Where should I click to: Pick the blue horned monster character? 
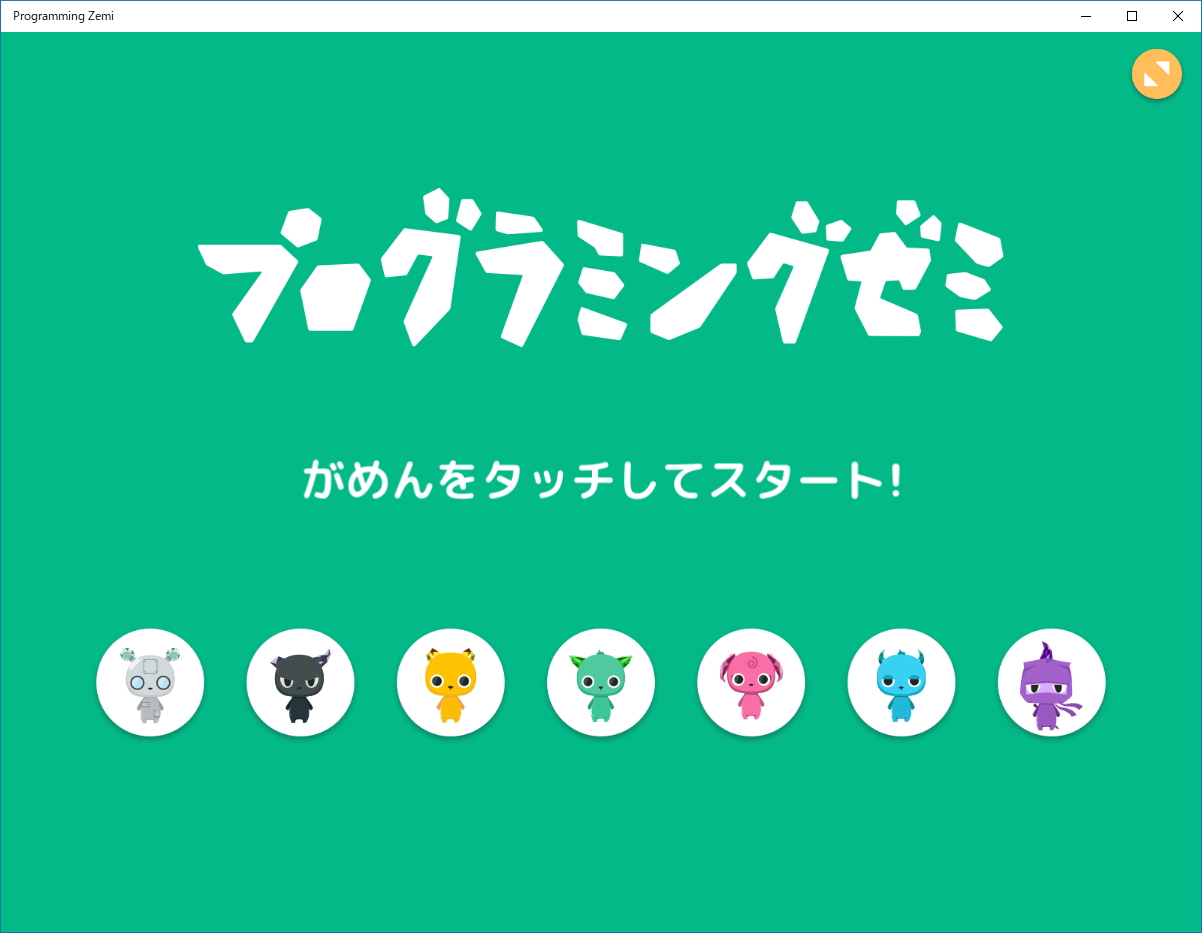901,683
